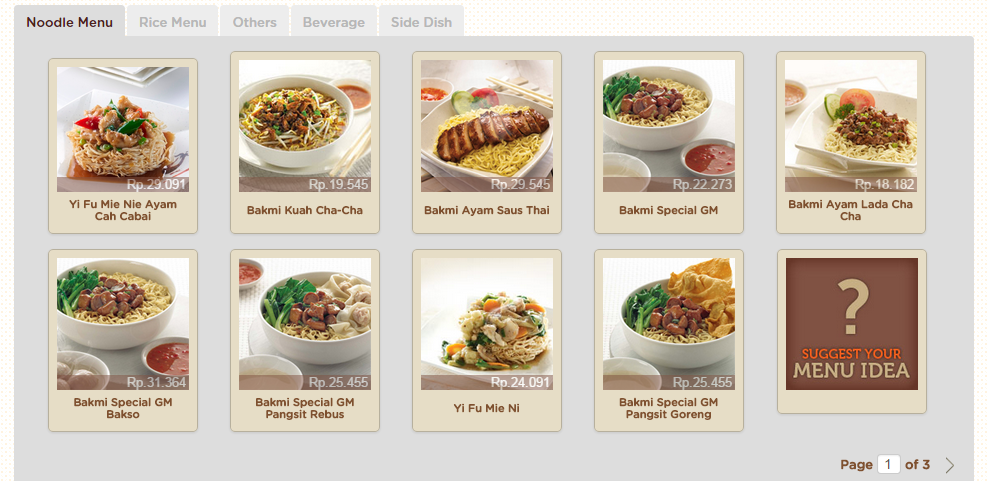Switch to the Others tab
987x481 pixels.
[x=254, y=22]
